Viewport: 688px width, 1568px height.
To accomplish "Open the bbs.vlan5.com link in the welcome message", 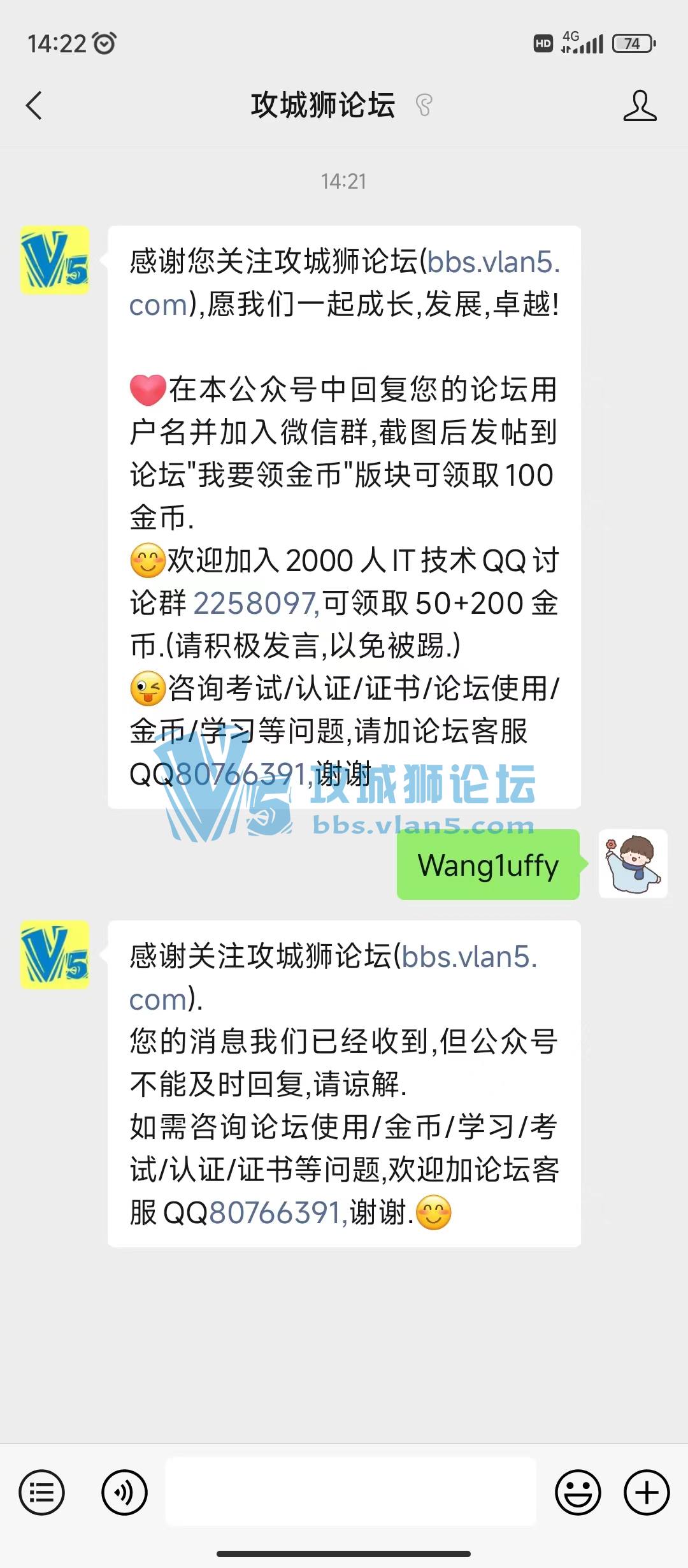I will (x=492, y=263).
